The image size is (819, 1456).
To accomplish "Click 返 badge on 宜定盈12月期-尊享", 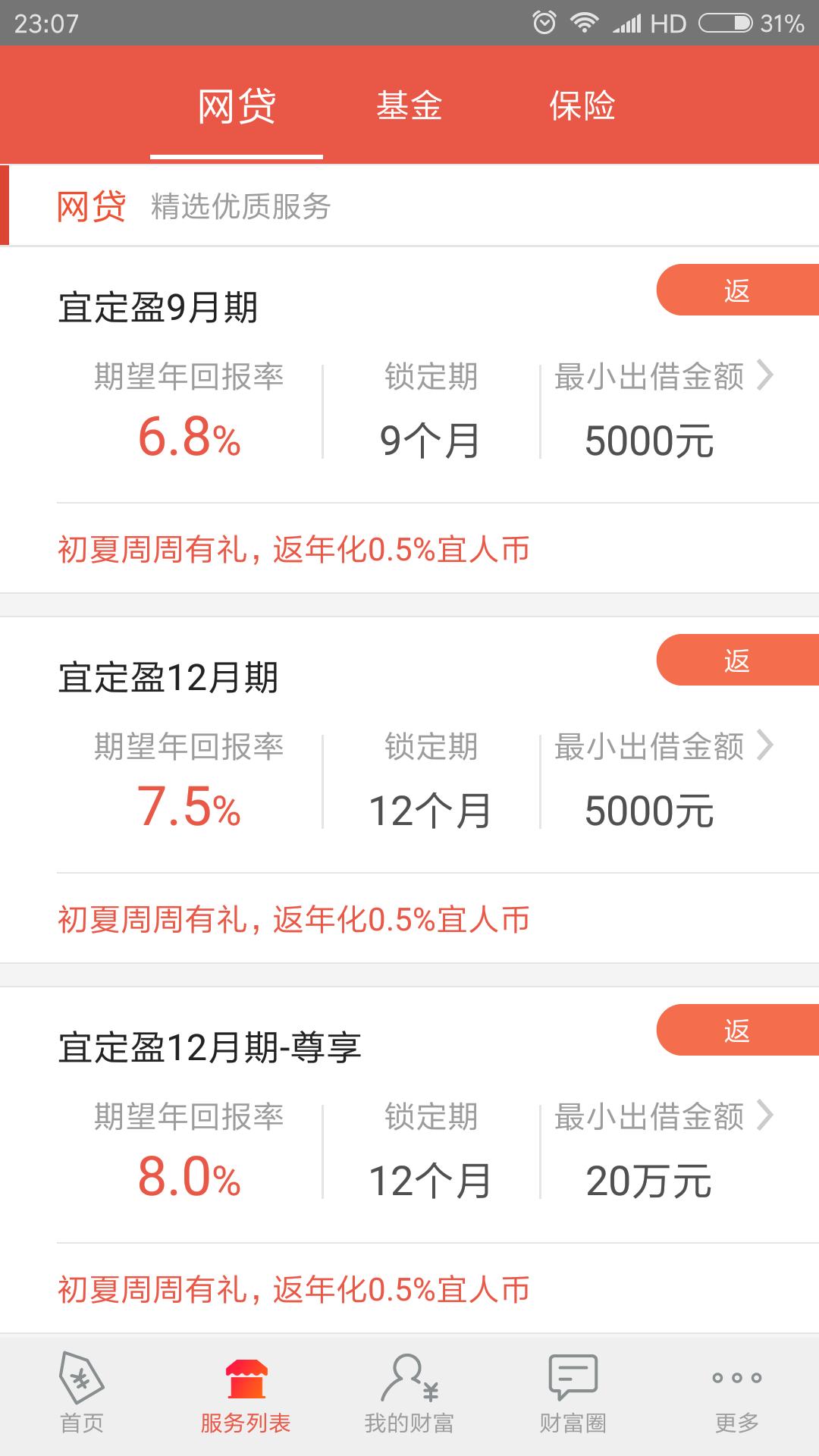I will (734, 1031).
